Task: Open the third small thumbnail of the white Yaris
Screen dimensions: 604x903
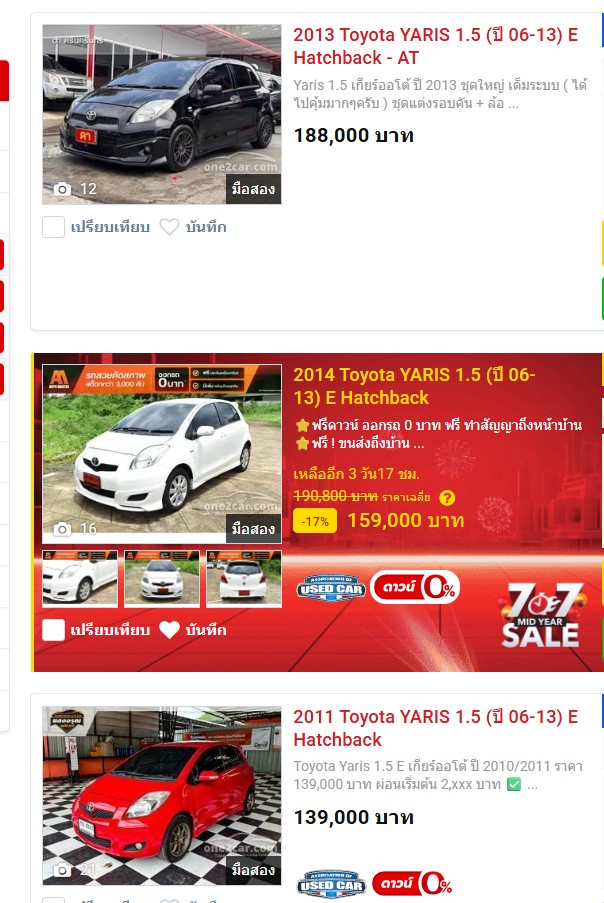Action: [x=243, y=578]
